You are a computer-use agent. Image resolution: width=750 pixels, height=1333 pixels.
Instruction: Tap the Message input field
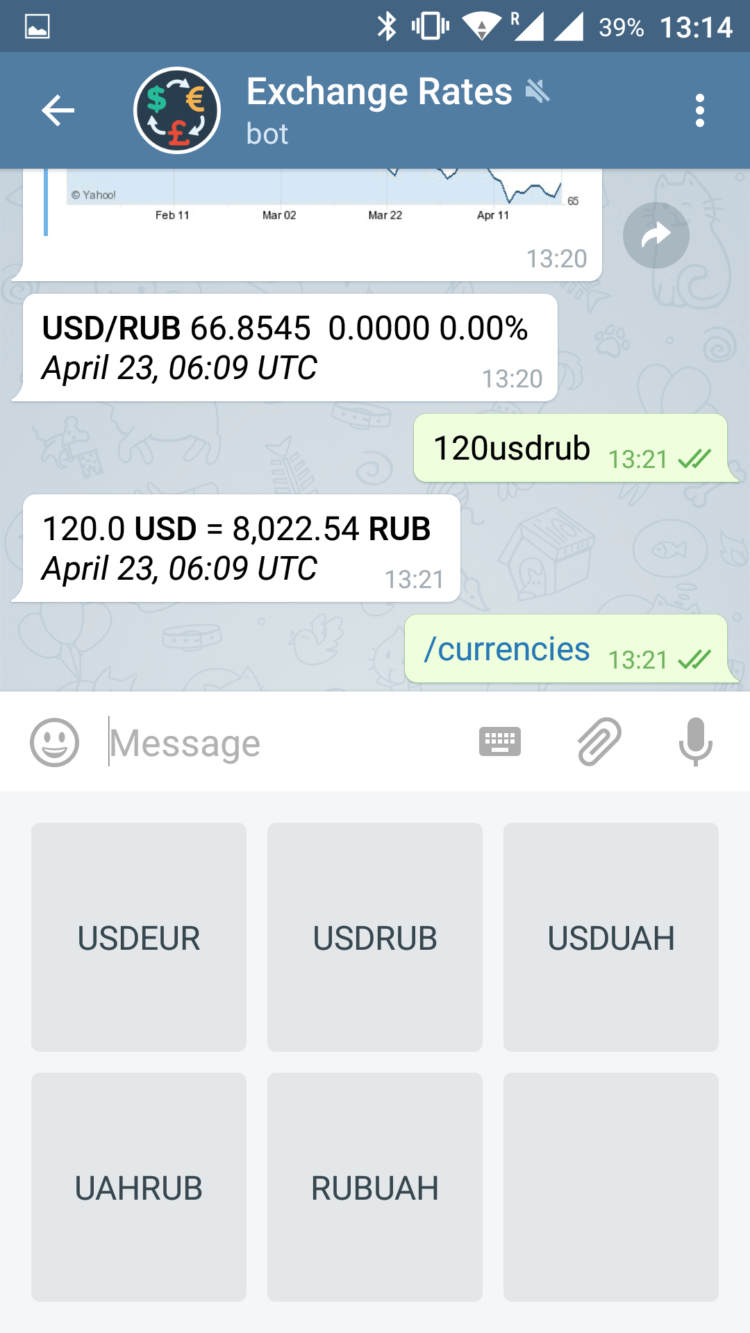tap(250, 742)
